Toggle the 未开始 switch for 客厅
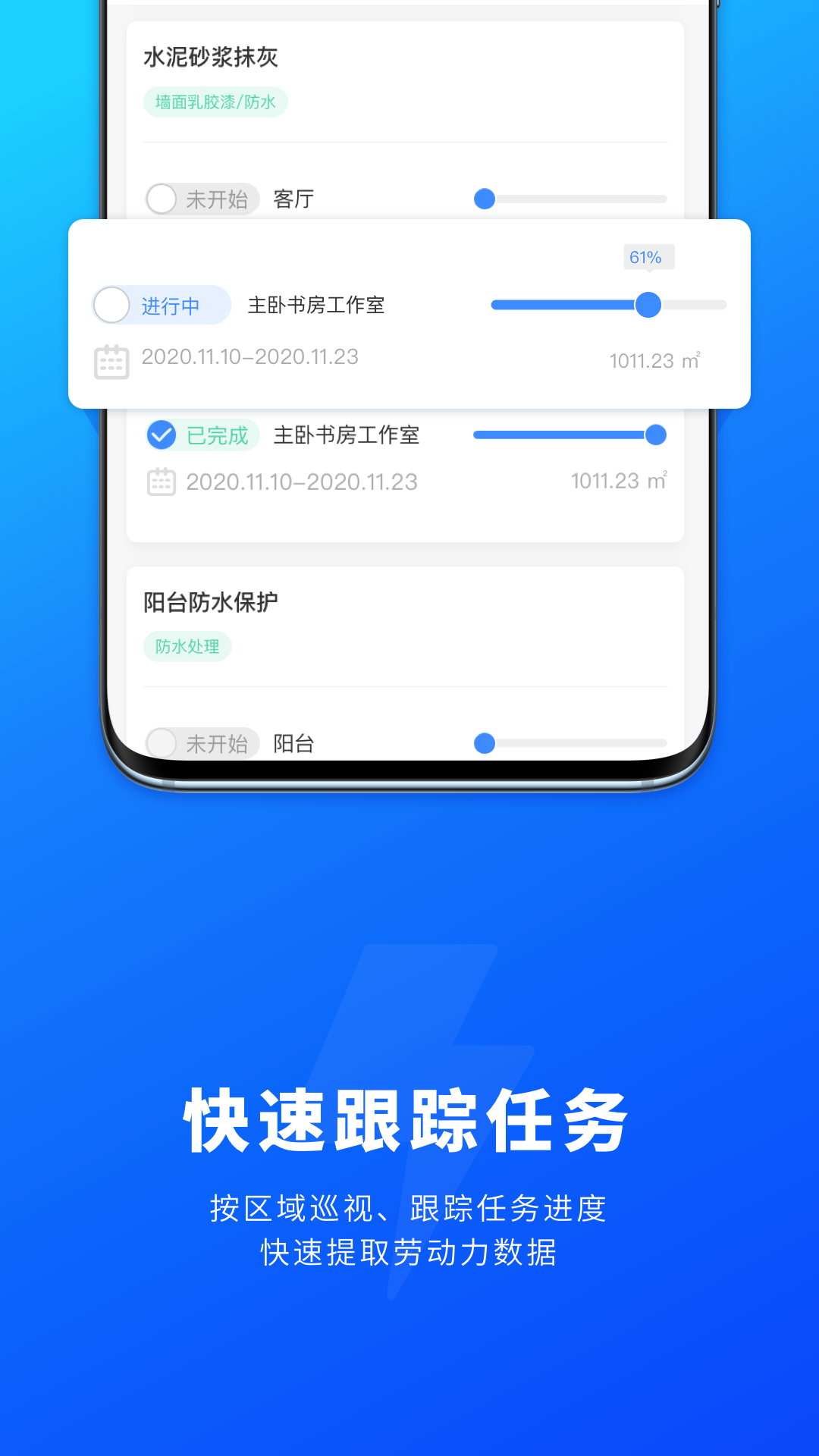Viewport: 819px width, 1456px height. coord(201,199)
